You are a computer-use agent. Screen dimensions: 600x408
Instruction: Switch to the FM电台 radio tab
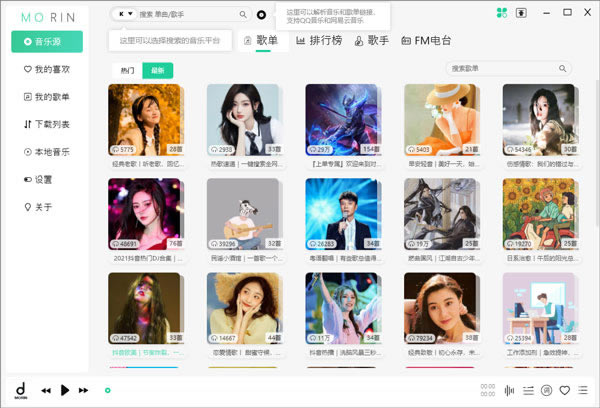pos(426,41)
